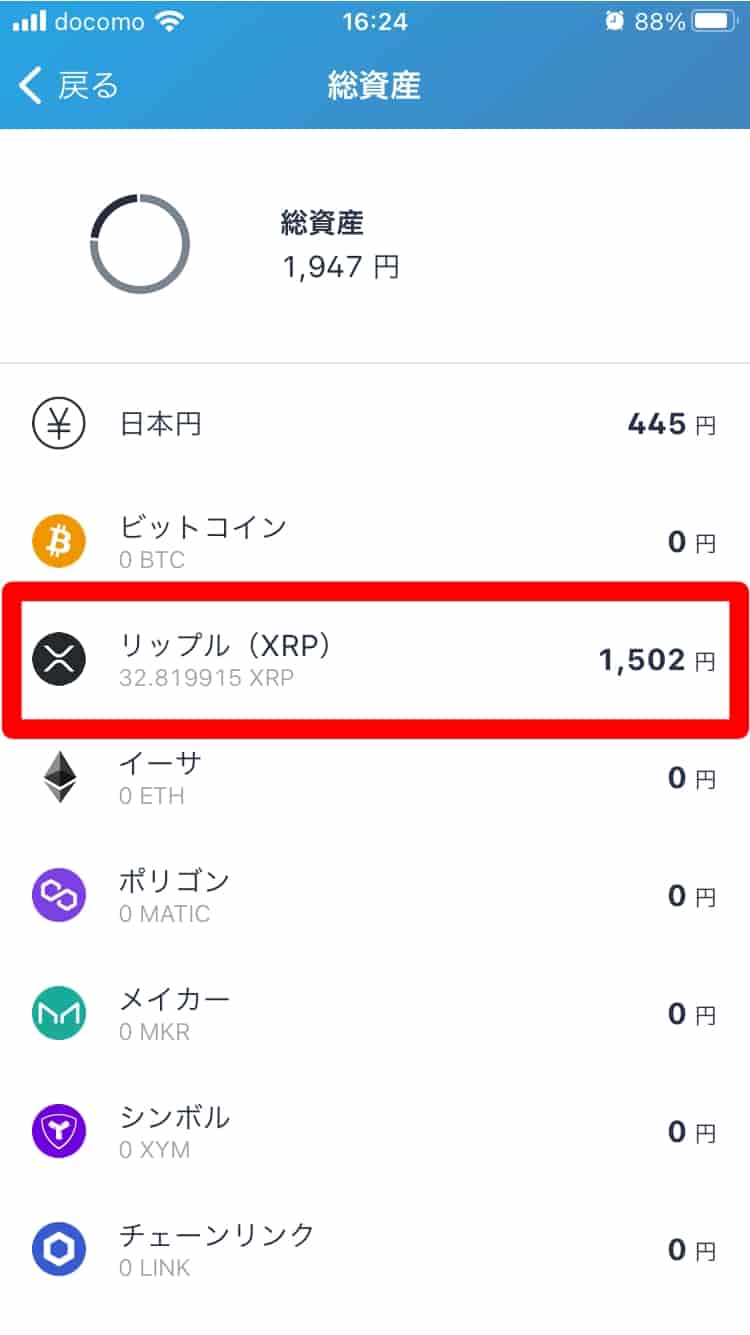Screen dimensions: 750x1335
Task: View the ポリゴン asset row
Action: pos(374,895)
